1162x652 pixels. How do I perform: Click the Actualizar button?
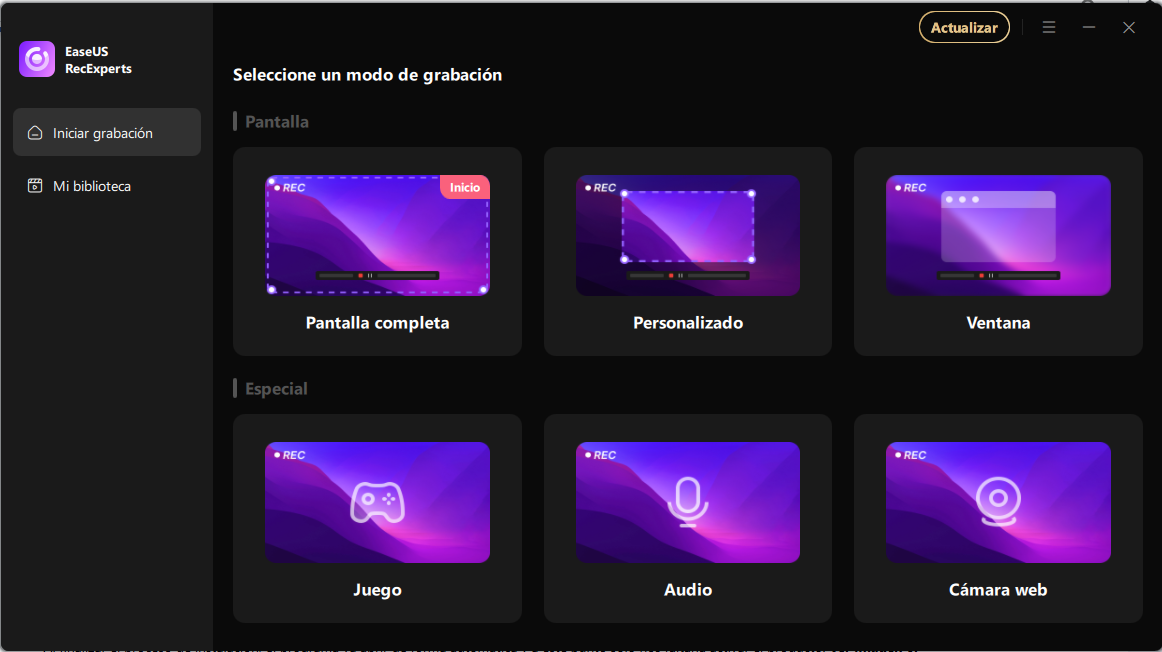coord(964,28)
